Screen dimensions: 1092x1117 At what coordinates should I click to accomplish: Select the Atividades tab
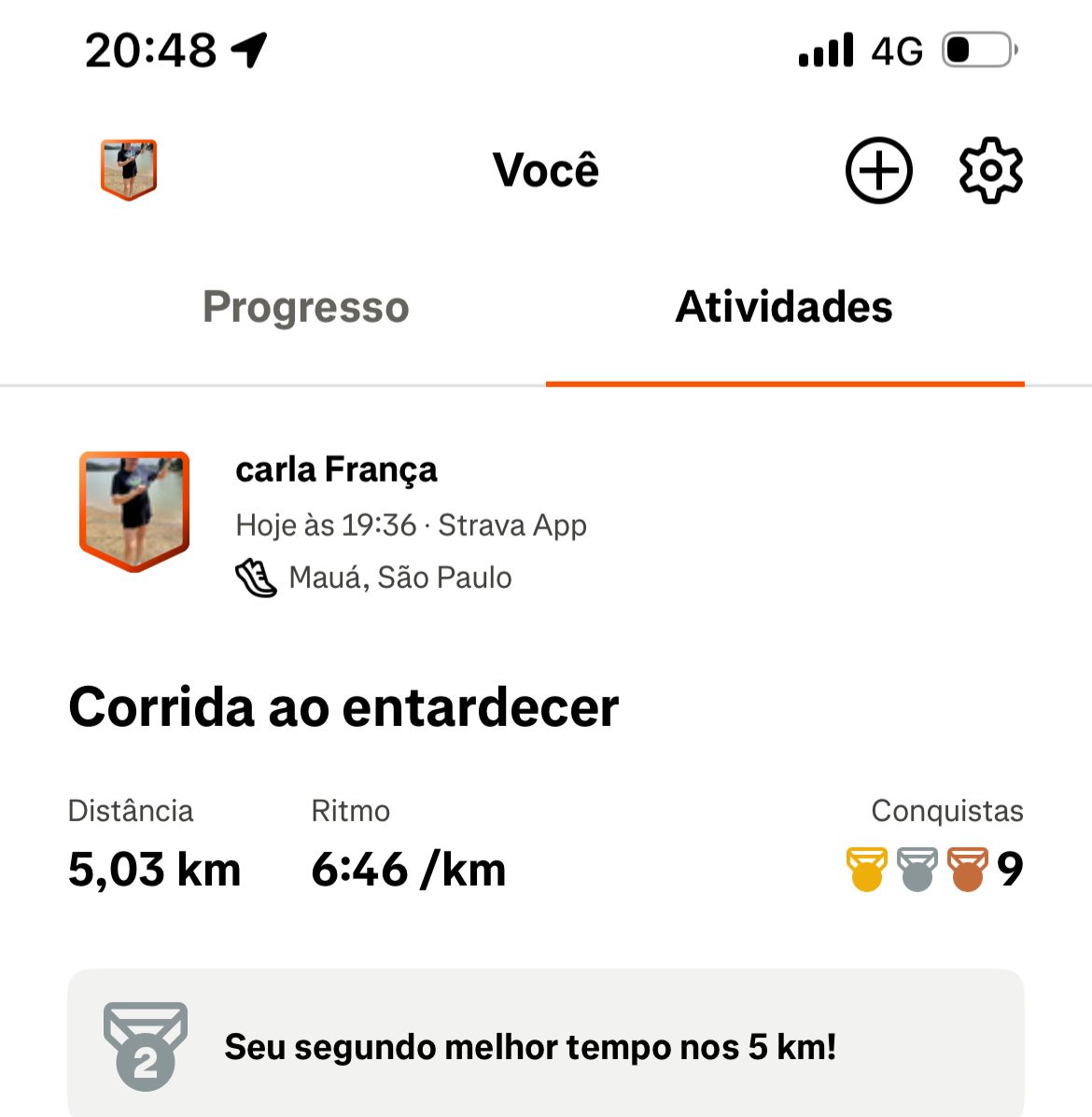(784, 307)
